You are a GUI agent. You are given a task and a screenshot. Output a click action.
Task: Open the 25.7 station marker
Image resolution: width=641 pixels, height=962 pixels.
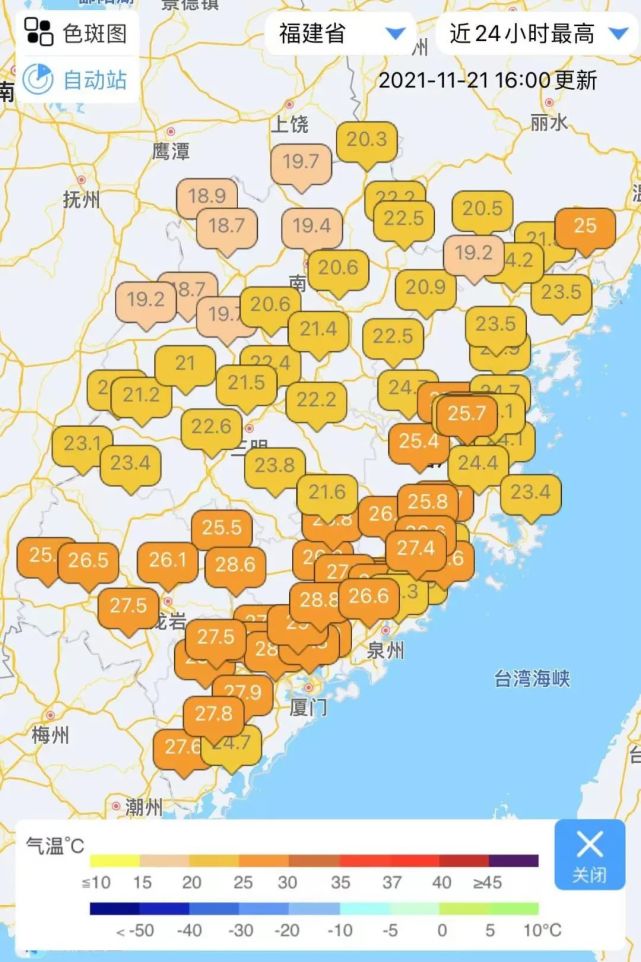(x=466, y=412)
